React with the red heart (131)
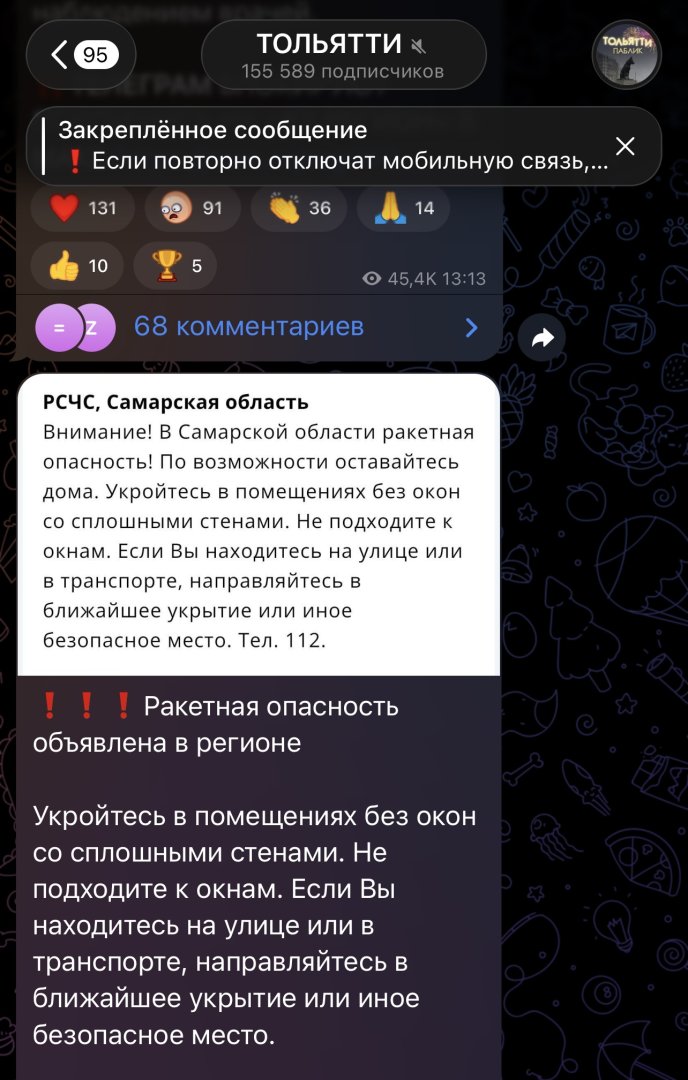The image size is (688, 1080). (x=83, y=208)
